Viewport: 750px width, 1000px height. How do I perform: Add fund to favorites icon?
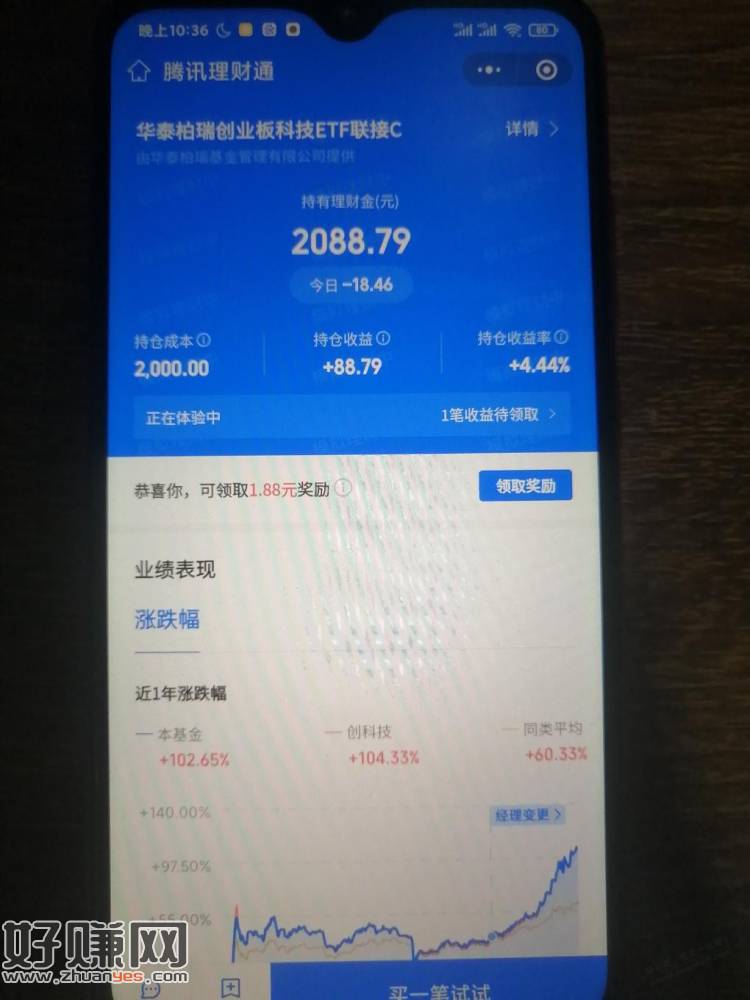[230, 988]
